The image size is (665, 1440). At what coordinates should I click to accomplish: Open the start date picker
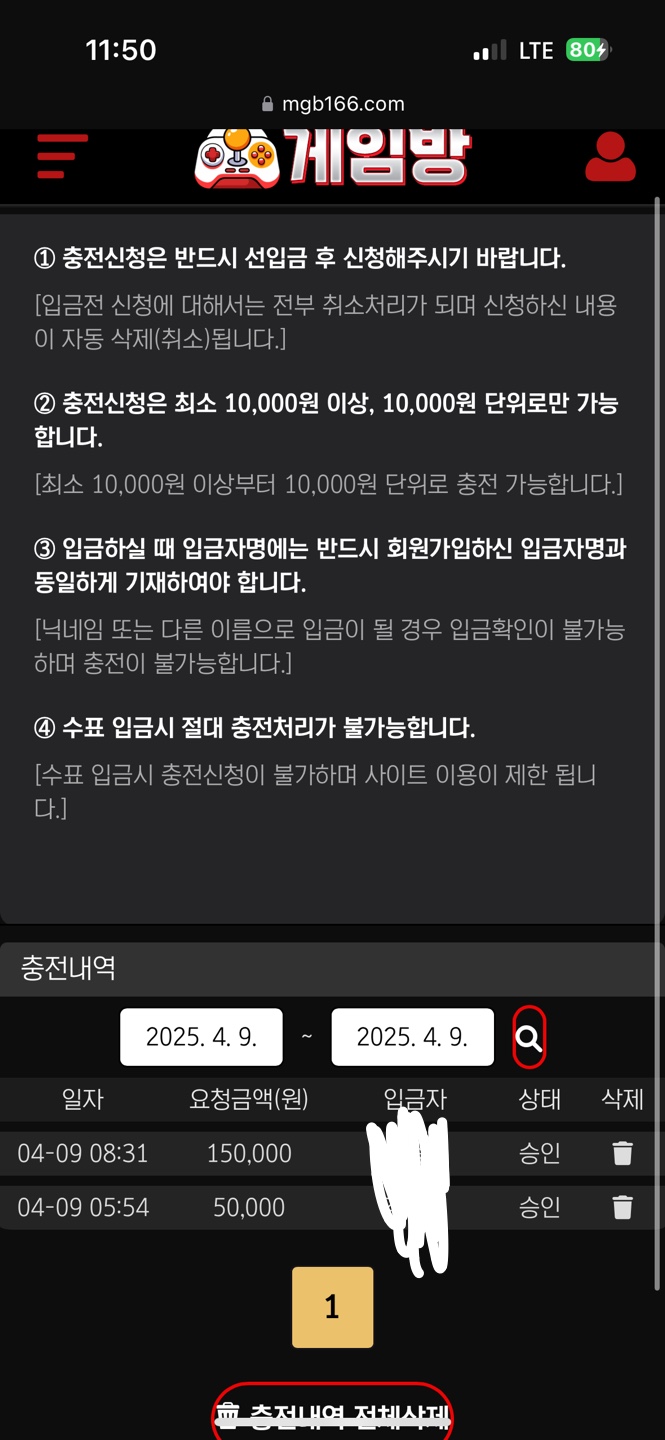tap(201, 1037)
